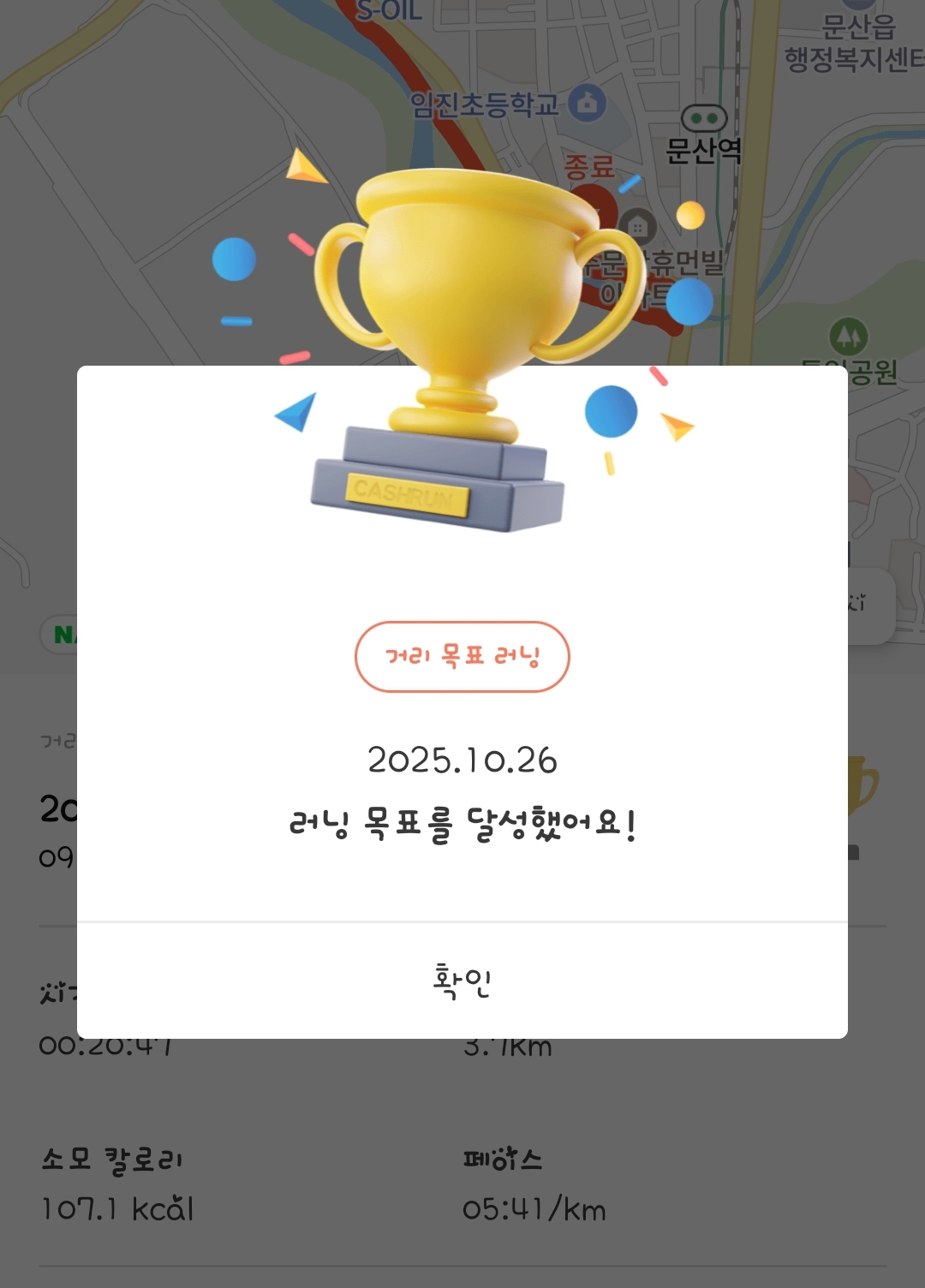Select the 거리 목표 러닝 badge
Image resolution: width=925 pixels, height=1288 pixels.
462,657
